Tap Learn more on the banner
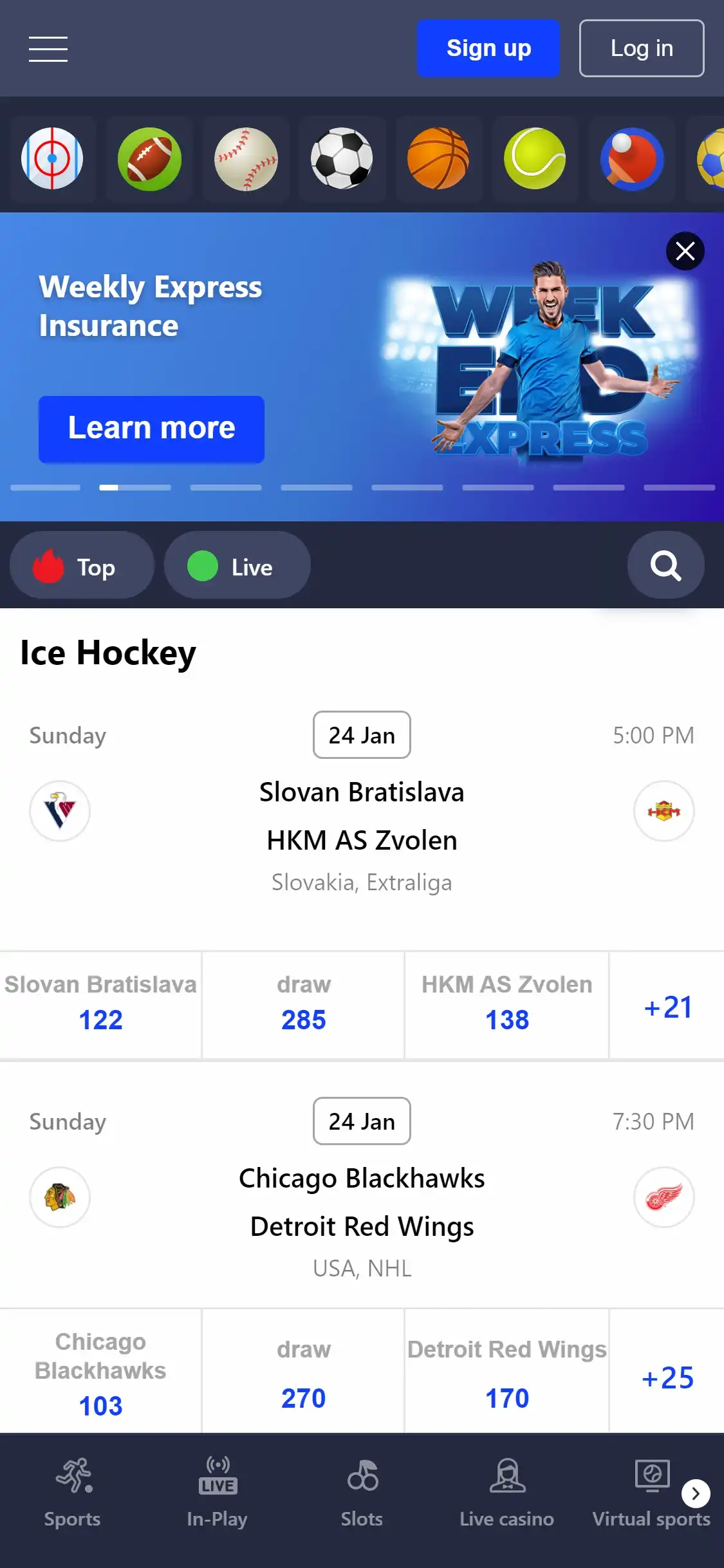The image size is (724, 1568). click(x=151, y=429)
